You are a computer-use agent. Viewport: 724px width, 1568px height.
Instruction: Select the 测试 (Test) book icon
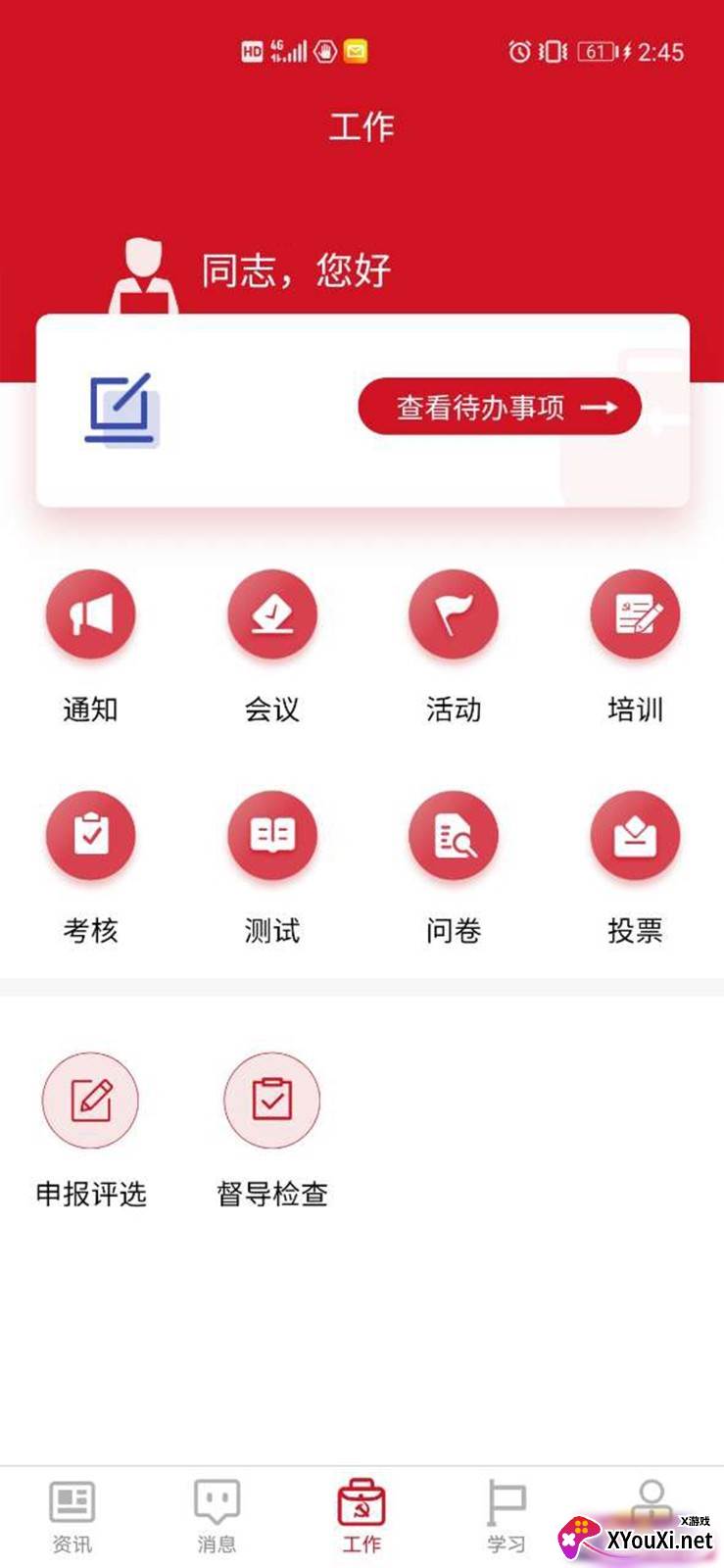[x=272, y=836]
